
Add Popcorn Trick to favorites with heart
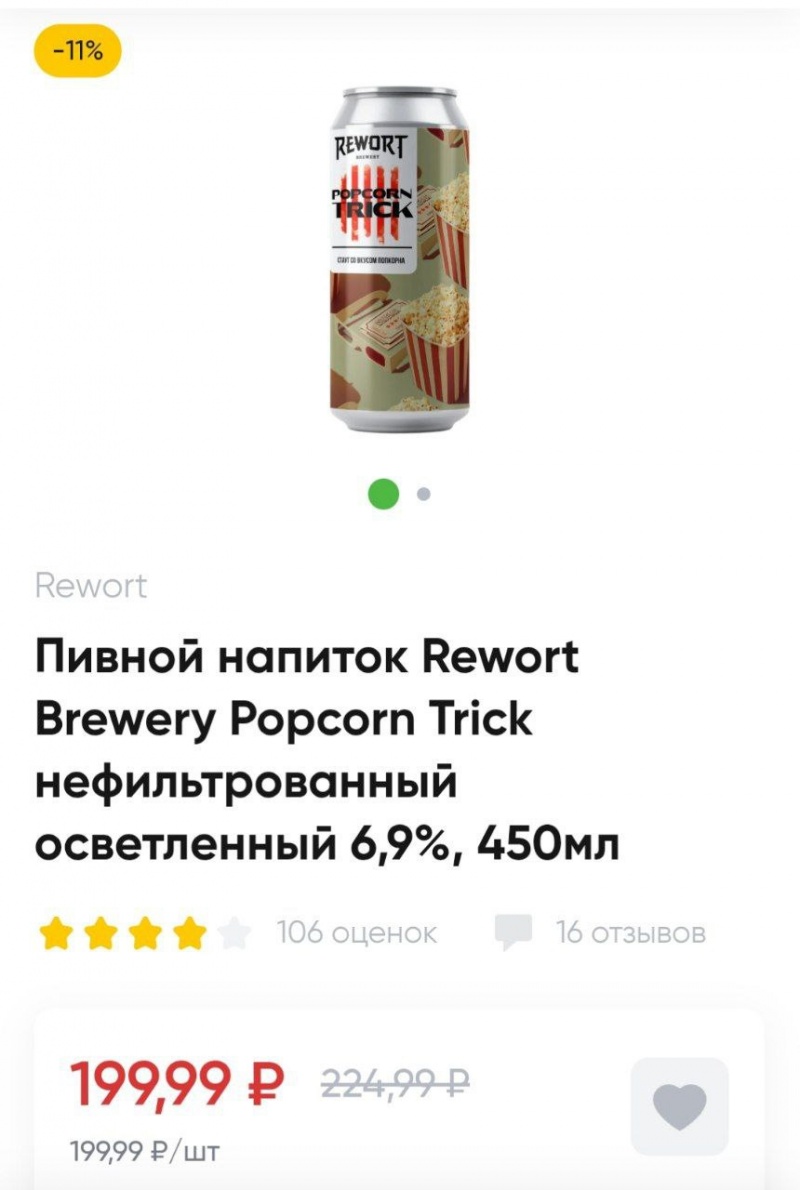[679, 1106]
